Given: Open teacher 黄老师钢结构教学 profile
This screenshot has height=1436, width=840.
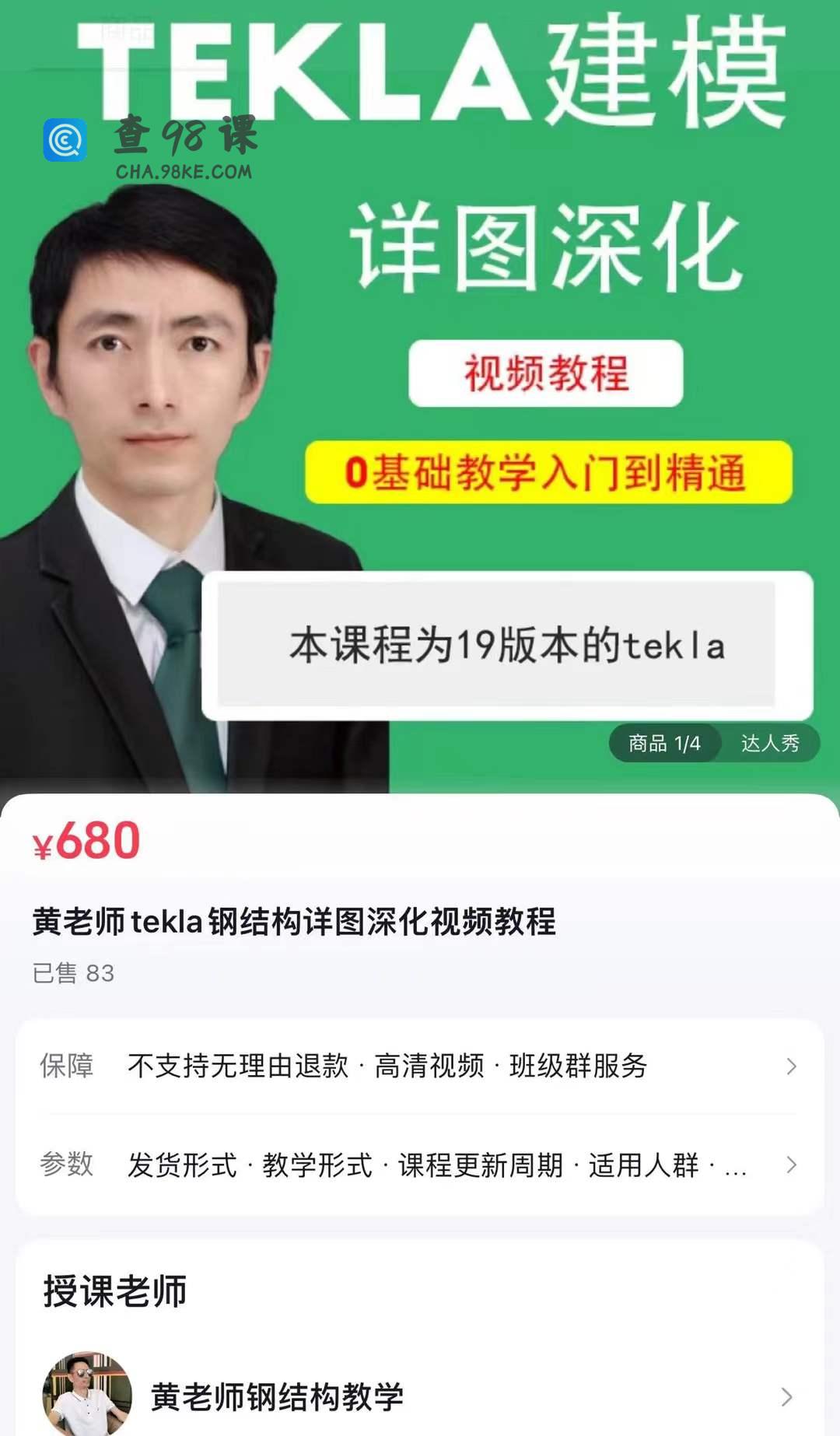Looking at the screenshot, I should [x=420, y=1396].
